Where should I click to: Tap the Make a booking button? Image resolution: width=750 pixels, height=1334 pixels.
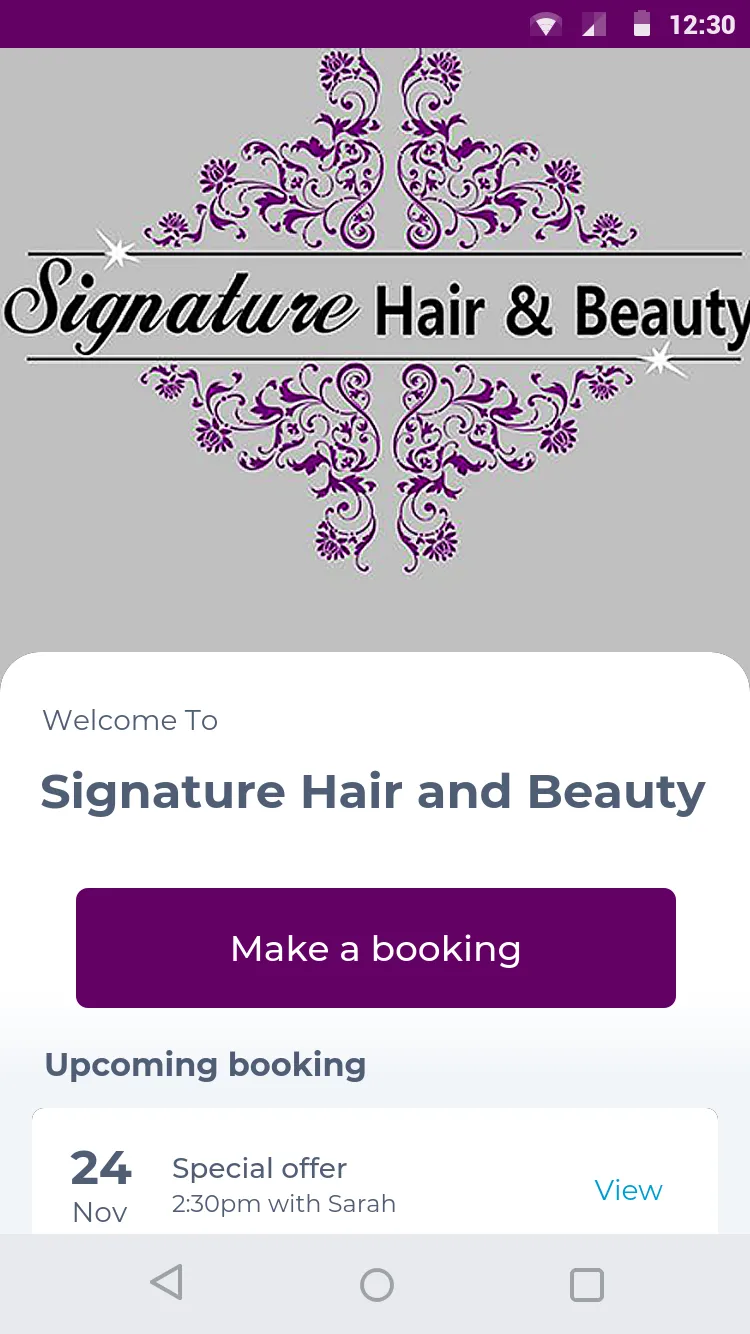point(375,947)
